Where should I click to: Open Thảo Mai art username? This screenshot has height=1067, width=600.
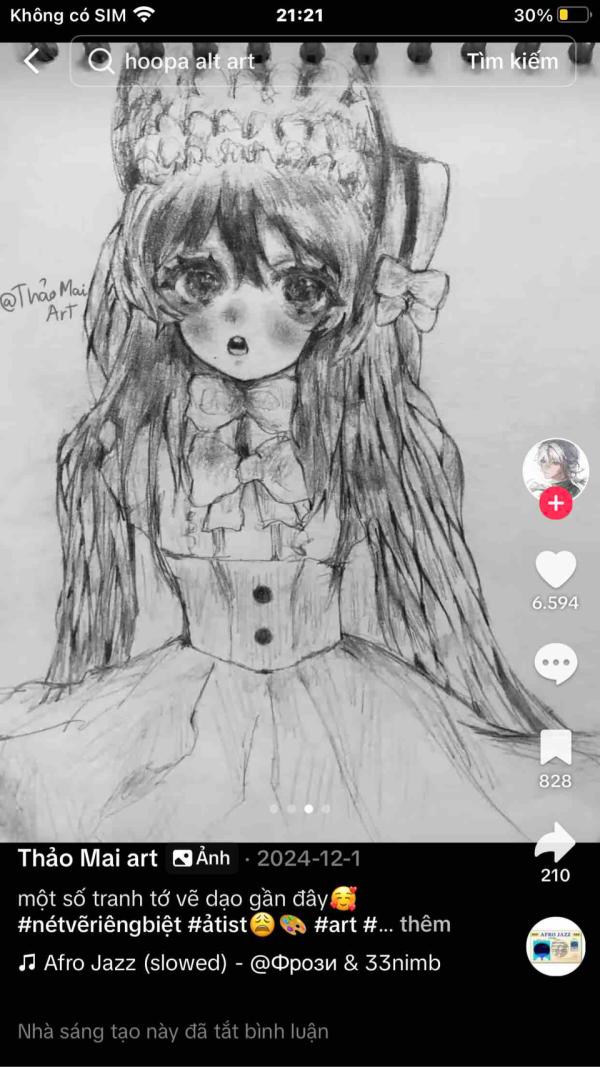(x=88, y=858)
